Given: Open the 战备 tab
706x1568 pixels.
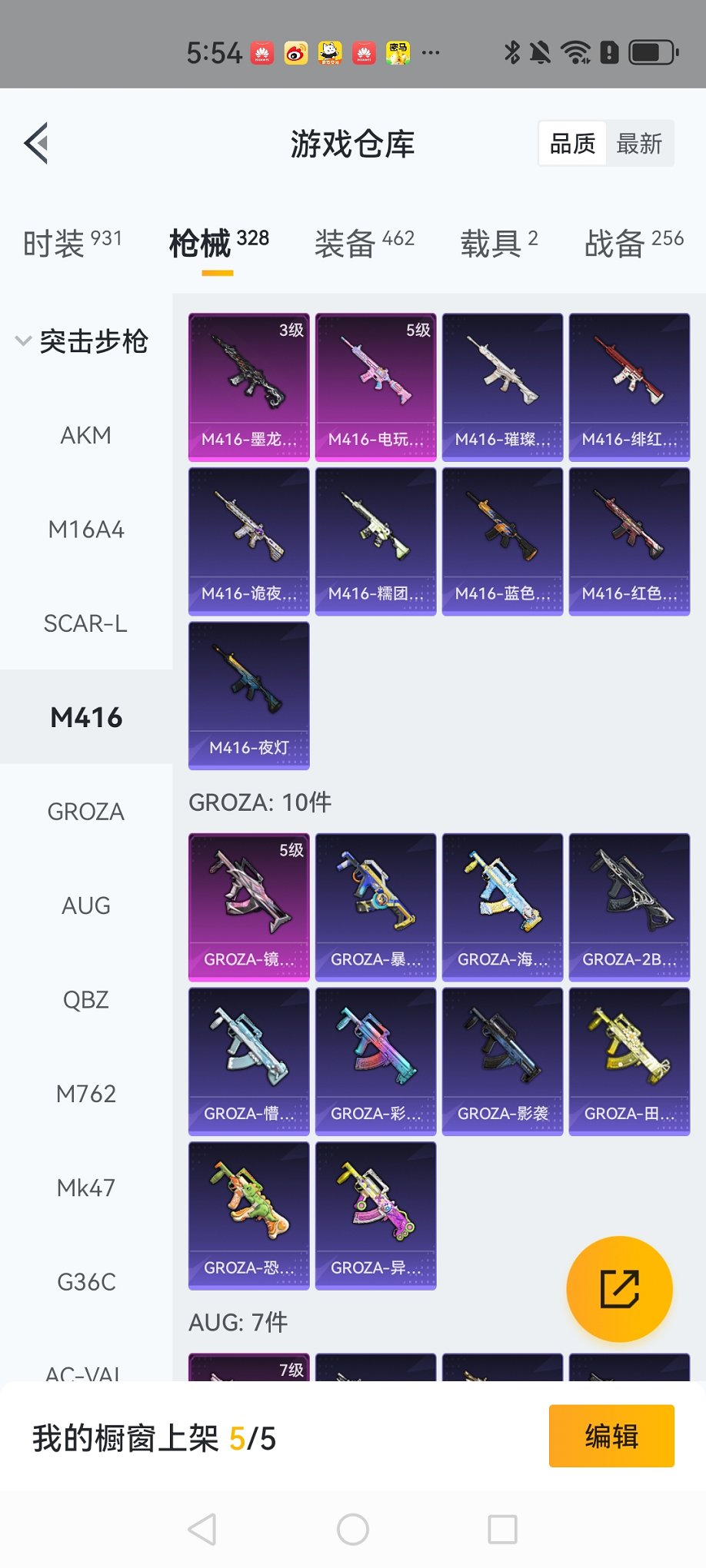Looking at the screenshot, I should [634, 243].
